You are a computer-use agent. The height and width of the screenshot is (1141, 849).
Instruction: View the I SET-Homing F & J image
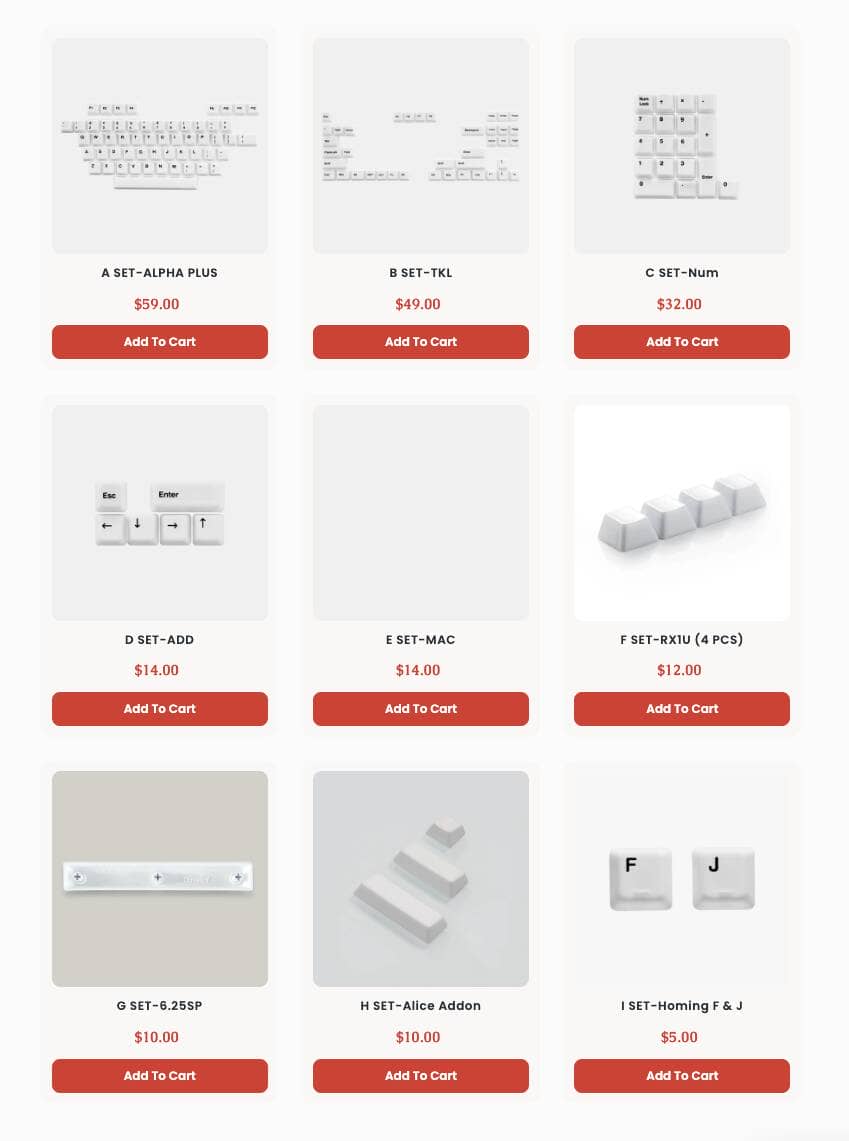(682, 879)
